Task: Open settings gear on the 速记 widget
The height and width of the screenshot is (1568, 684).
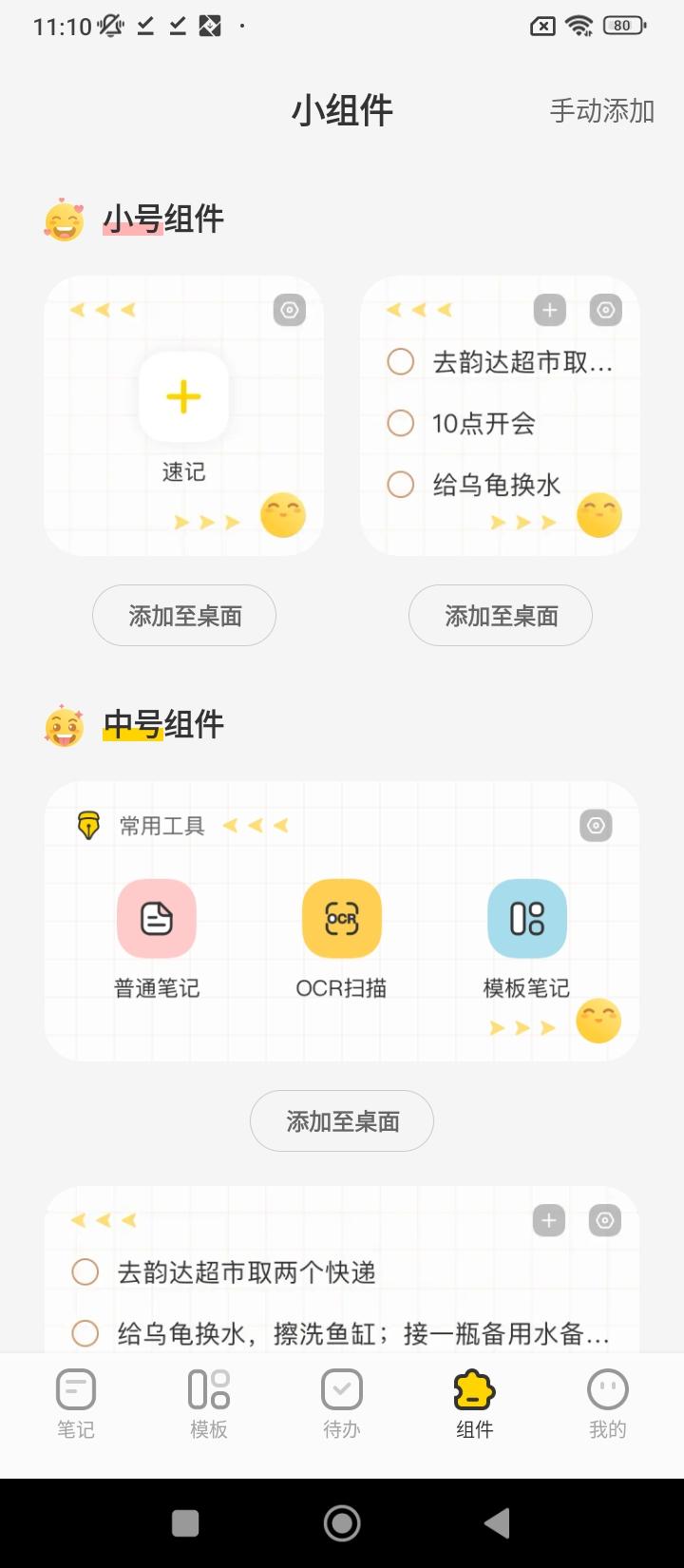Action: pos(289,310)
